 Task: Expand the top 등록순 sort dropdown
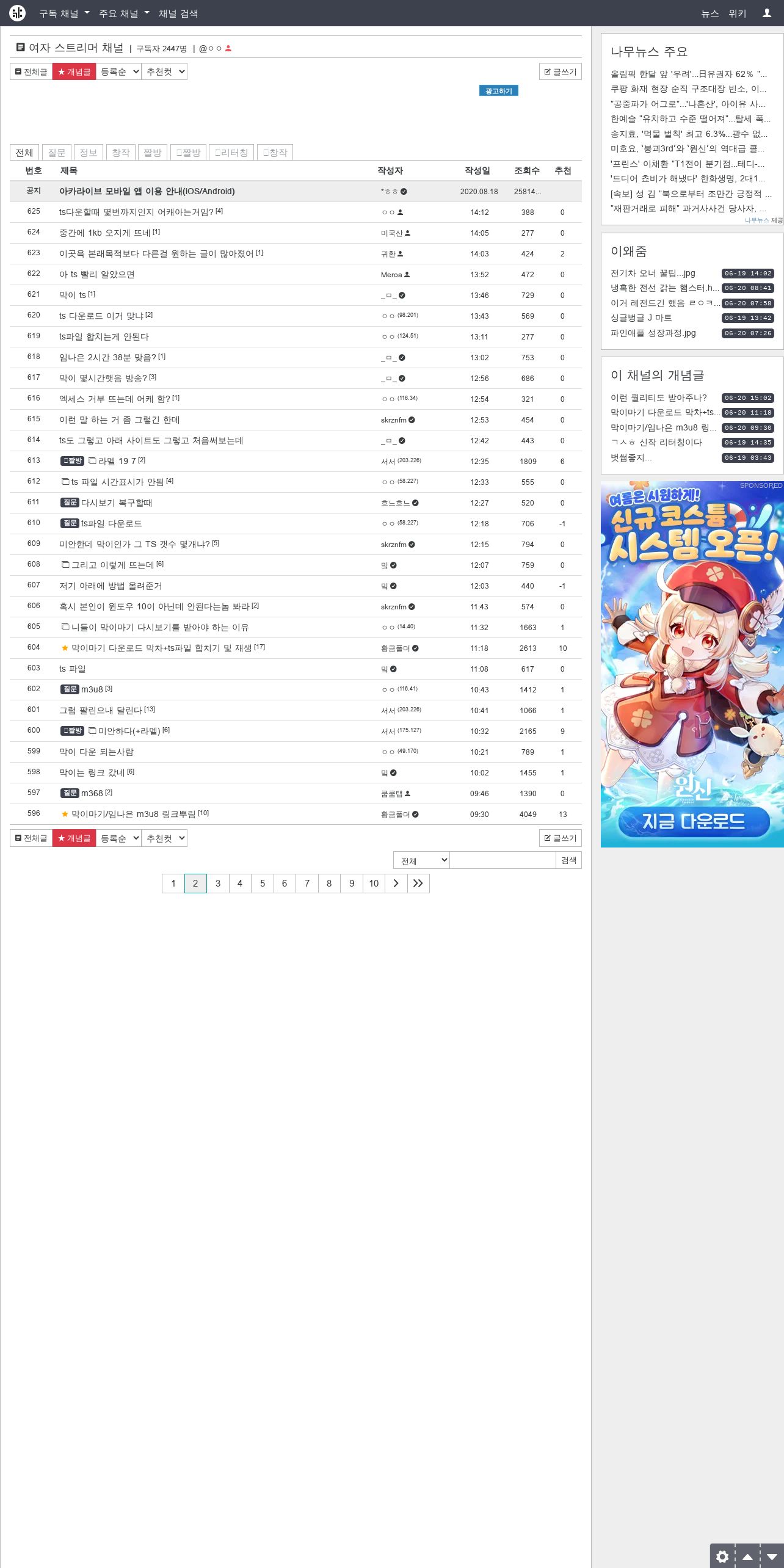[119, 71]
